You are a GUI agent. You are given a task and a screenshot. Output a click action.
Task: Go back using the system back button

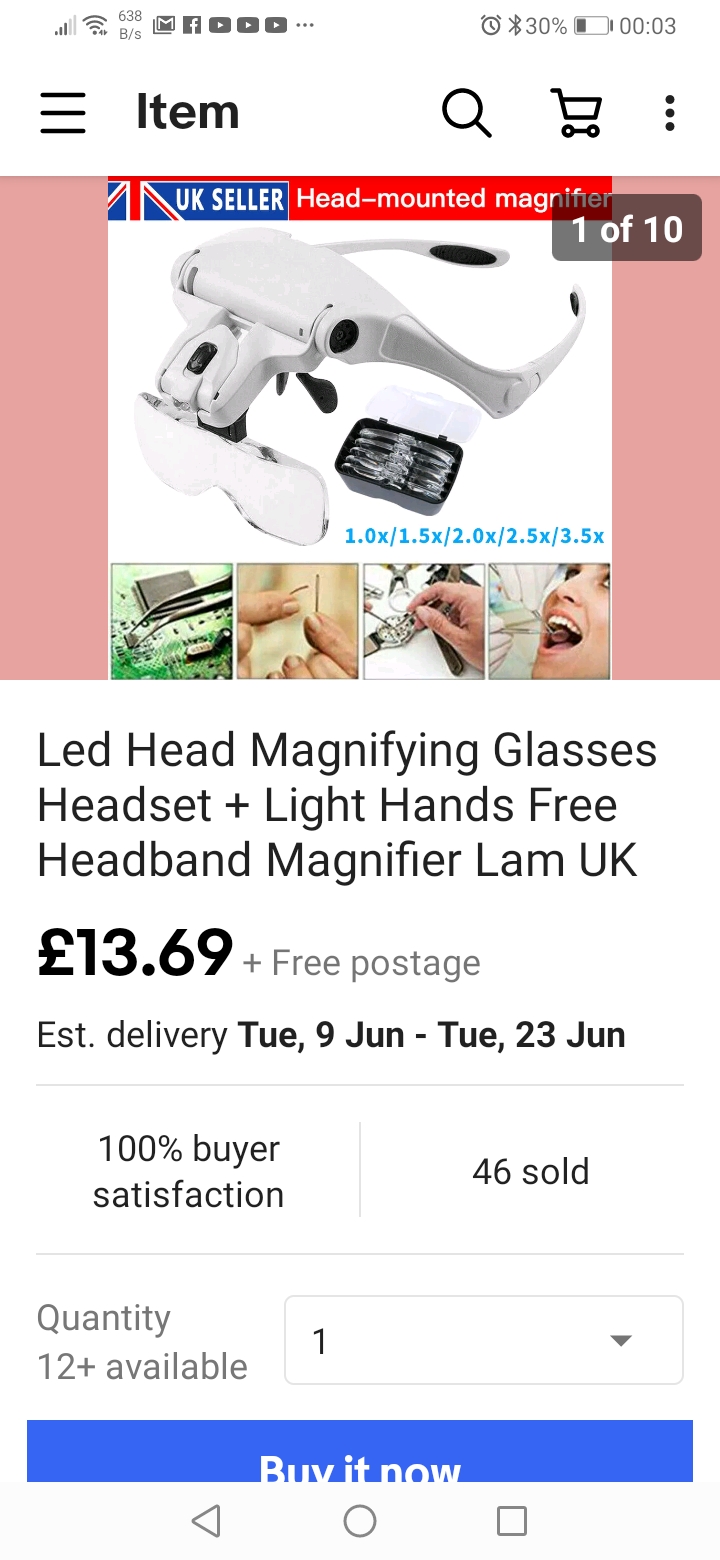tap(206, 1521)
